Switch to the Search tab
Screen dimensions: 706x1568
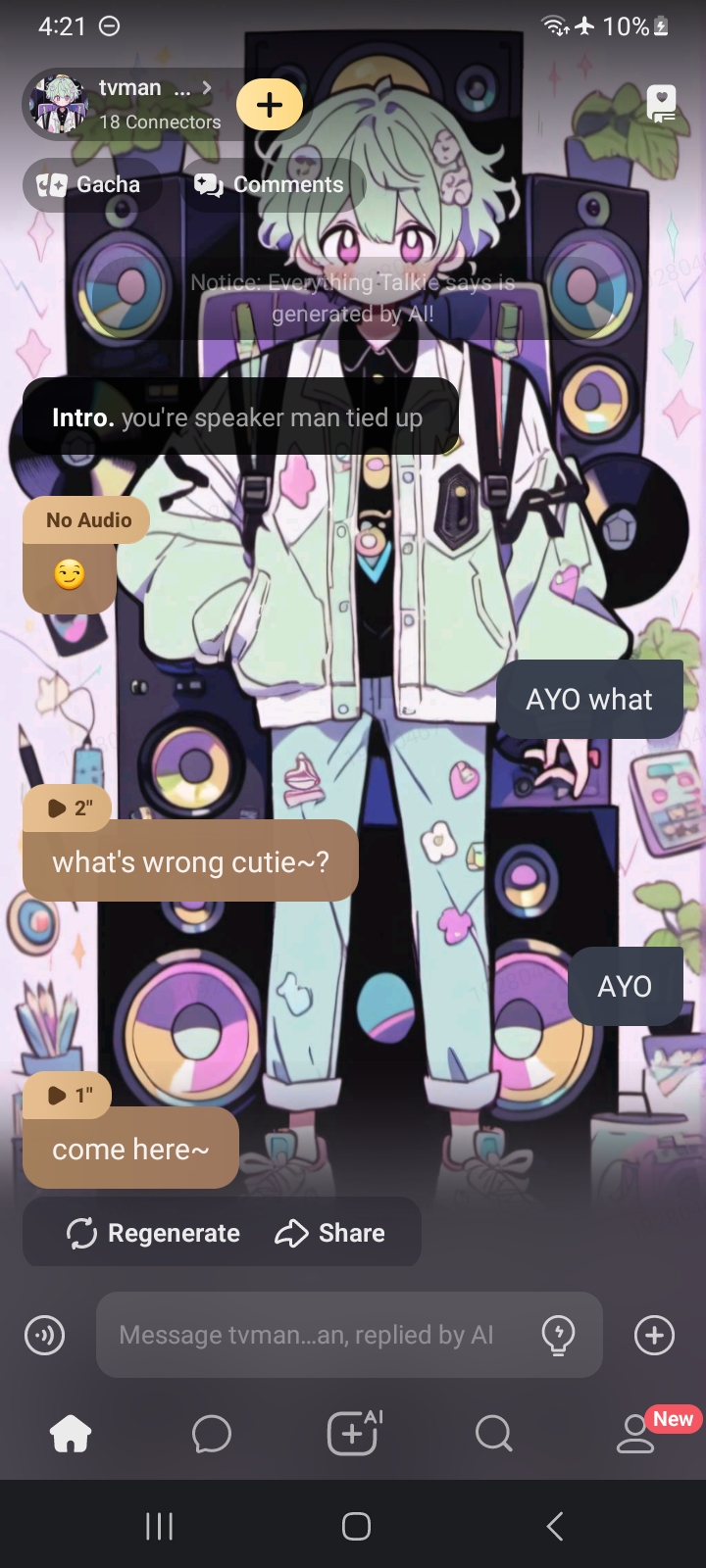493,1435
